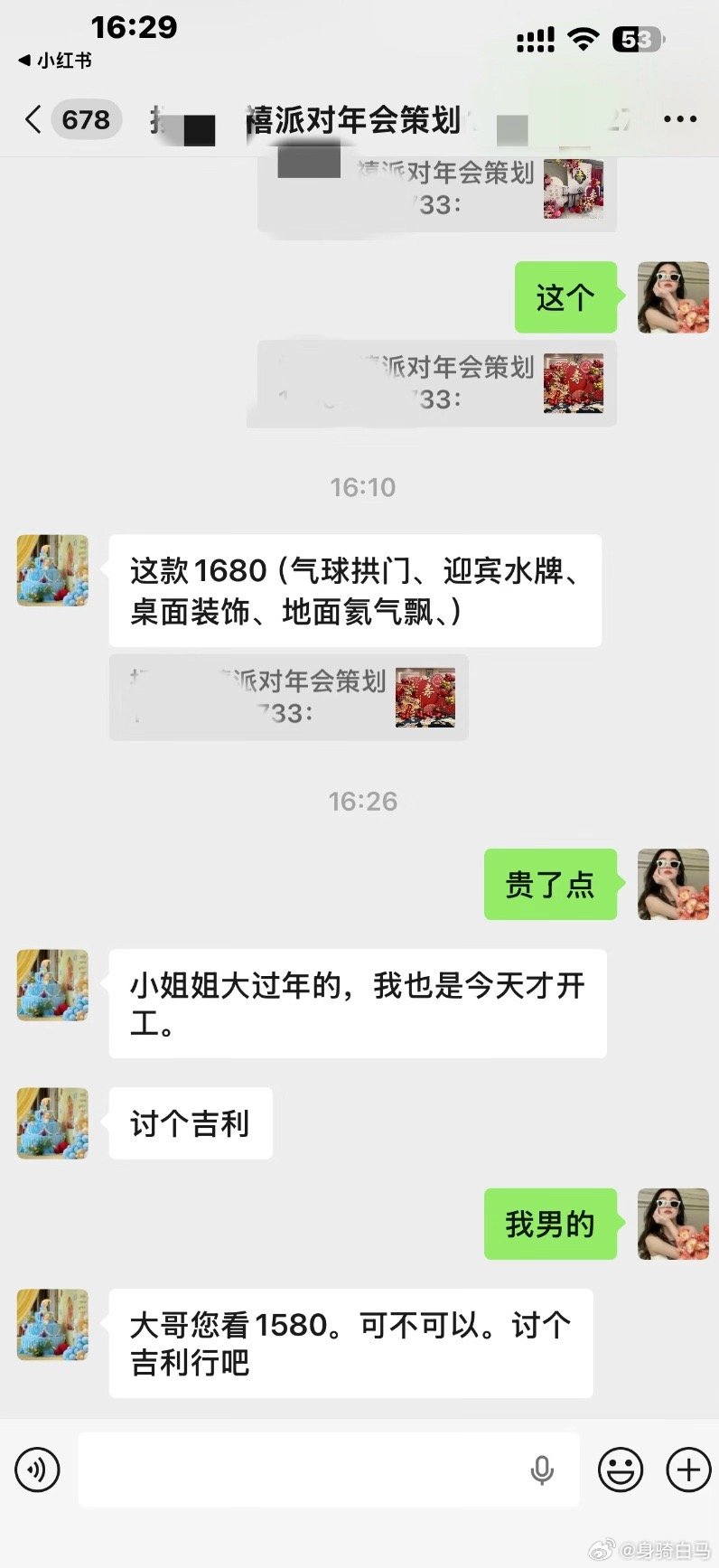719x1568 pixels.
Task: Open the emoji picker icon
Action: (x=621, y=1470)
